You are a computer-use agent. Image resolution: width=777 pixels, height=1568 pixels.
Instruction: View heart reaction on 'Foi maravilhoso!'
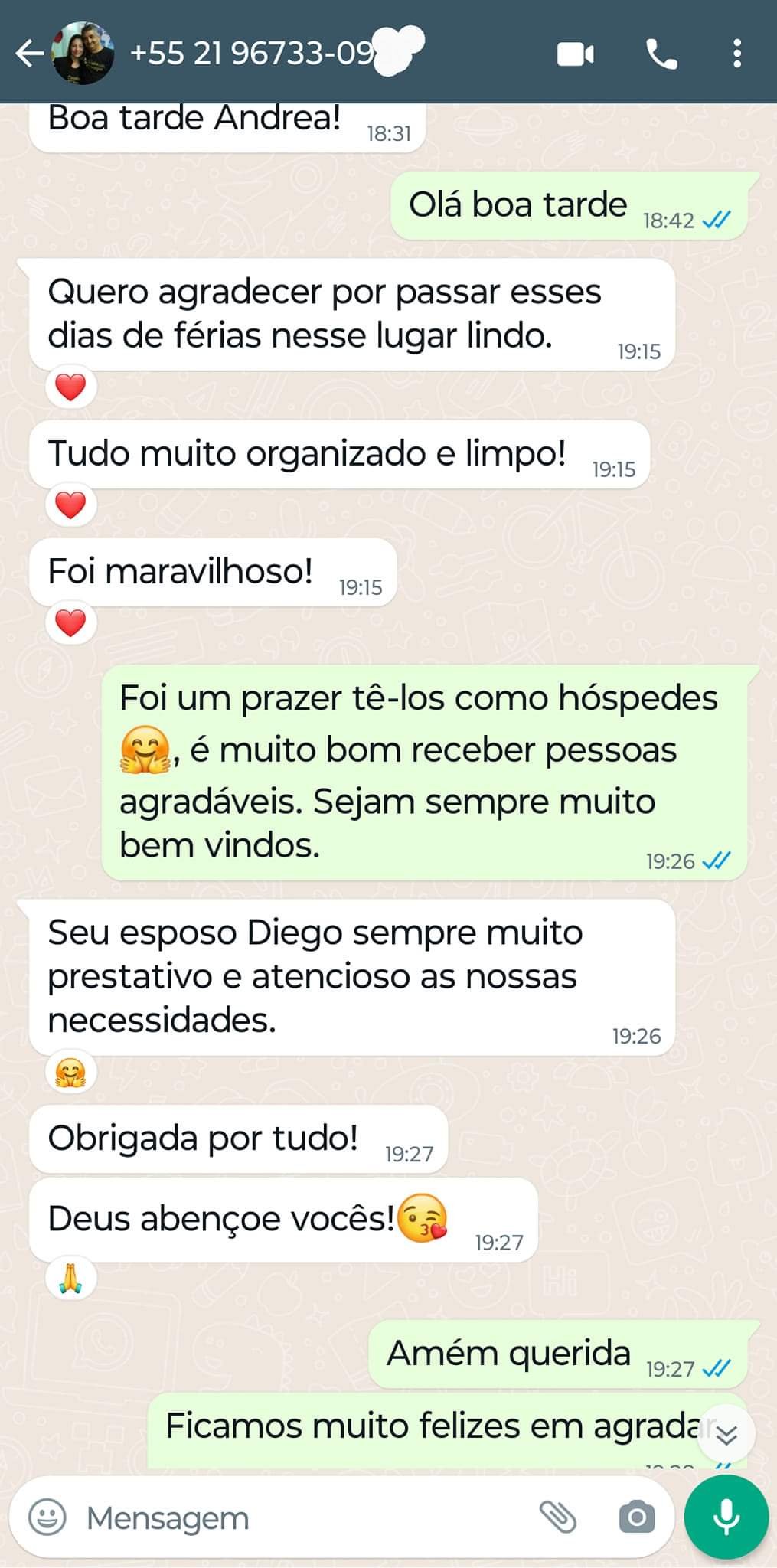[x=70, y=623]
